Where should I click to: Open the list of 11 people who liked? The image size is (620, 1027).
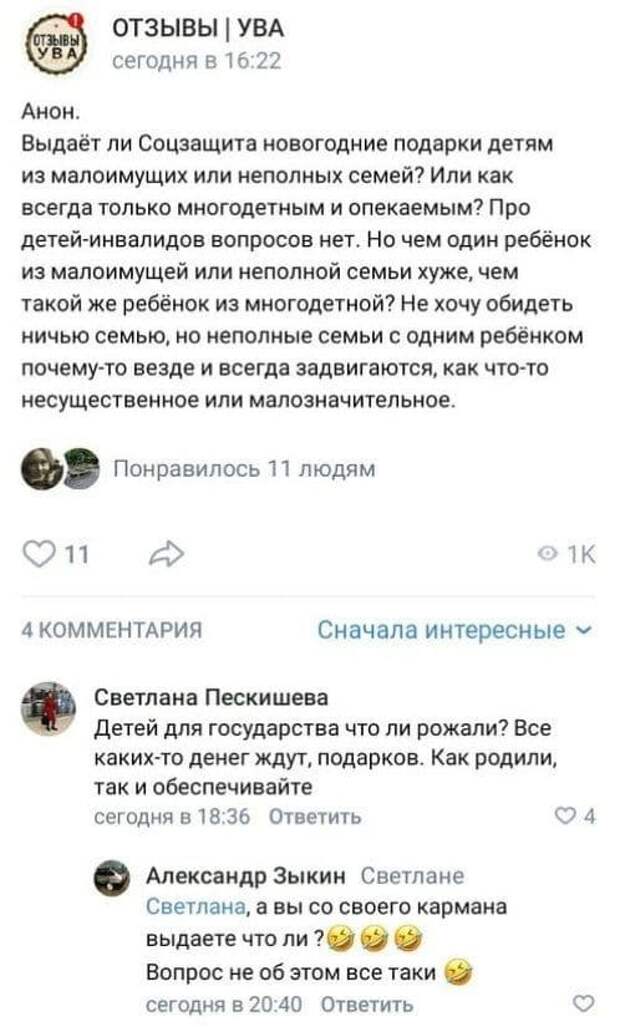point(244,469)
